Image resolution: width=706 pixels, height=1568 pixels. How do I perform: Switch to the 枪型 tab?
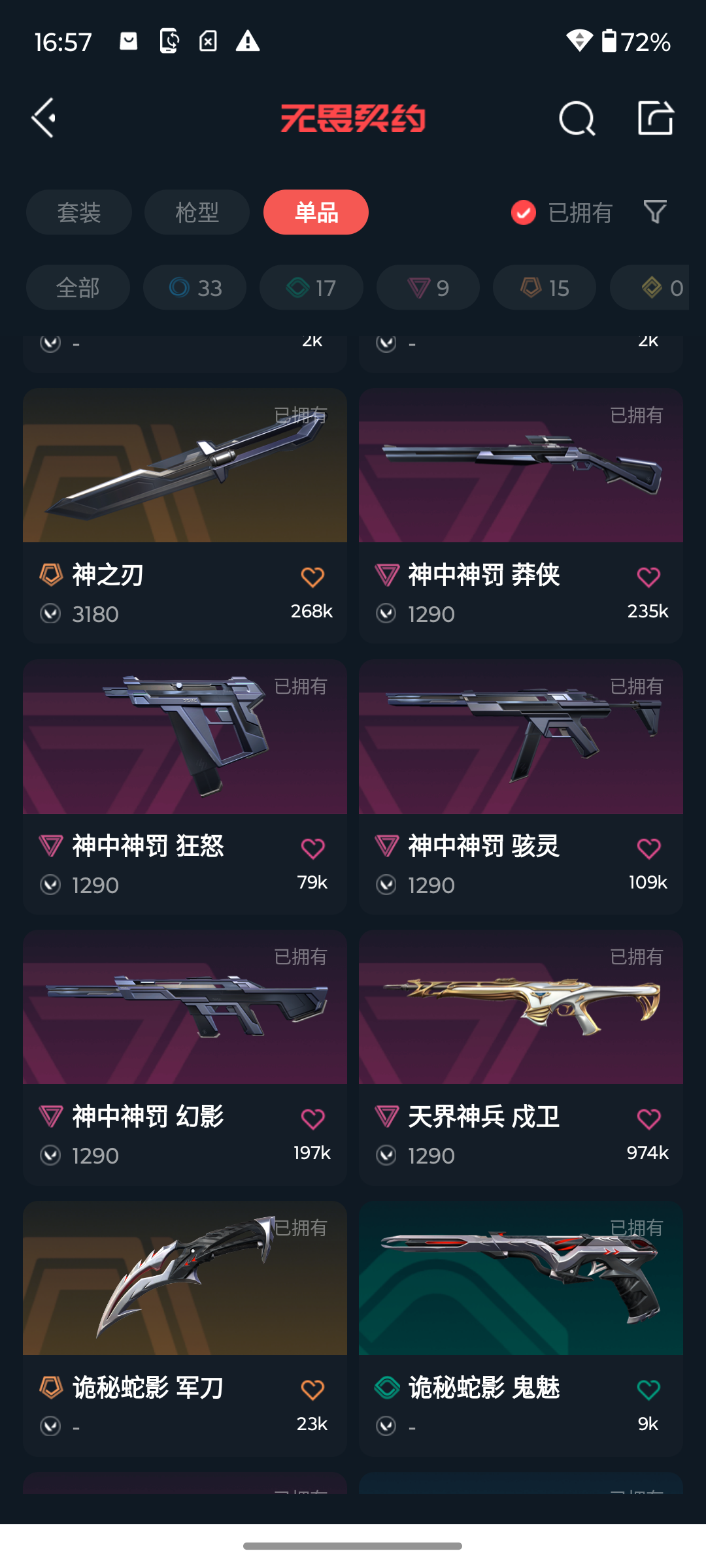click(197, 212)
